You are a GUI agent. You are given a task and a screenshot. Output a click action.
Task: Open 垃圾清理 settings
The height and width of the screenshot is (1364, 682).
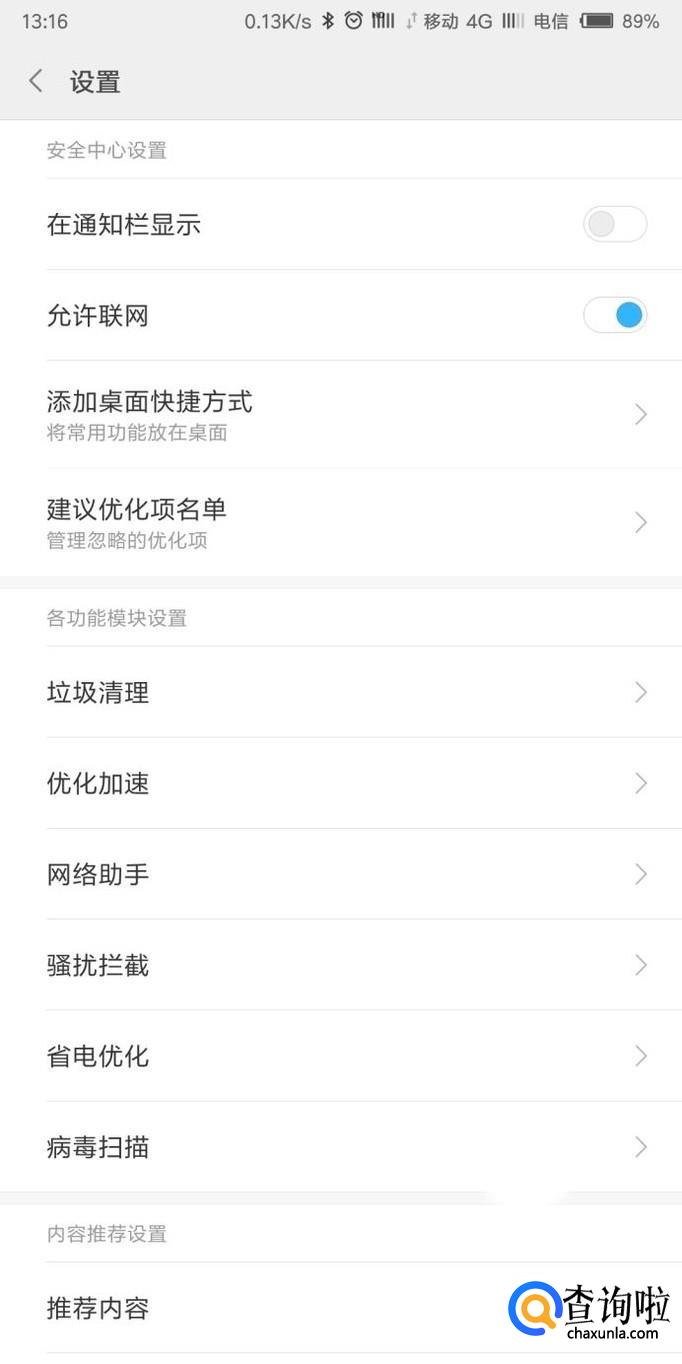[340, 692]
